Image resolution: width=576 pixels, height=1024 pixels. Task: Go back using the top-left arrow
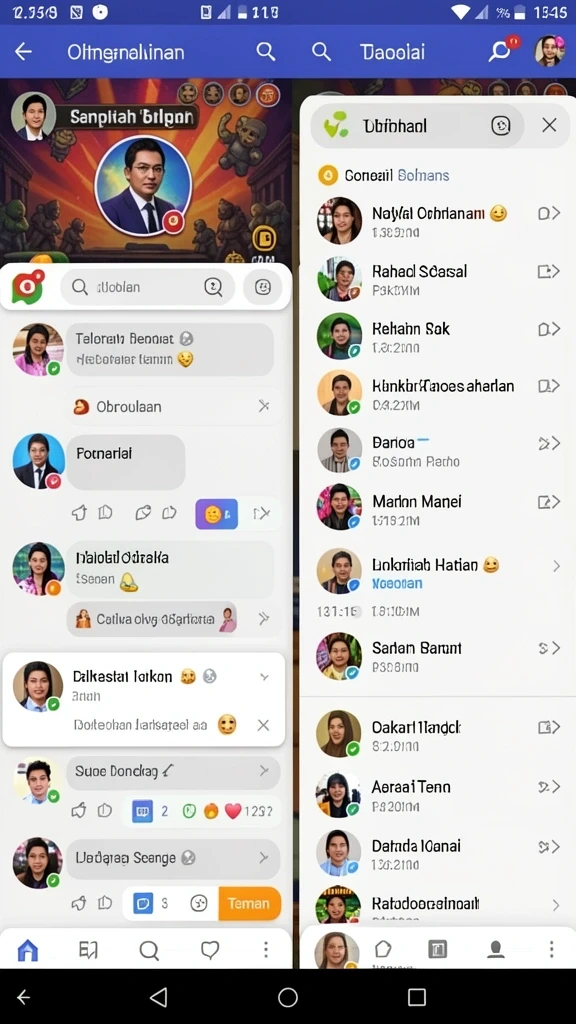(x=24, y=52)
